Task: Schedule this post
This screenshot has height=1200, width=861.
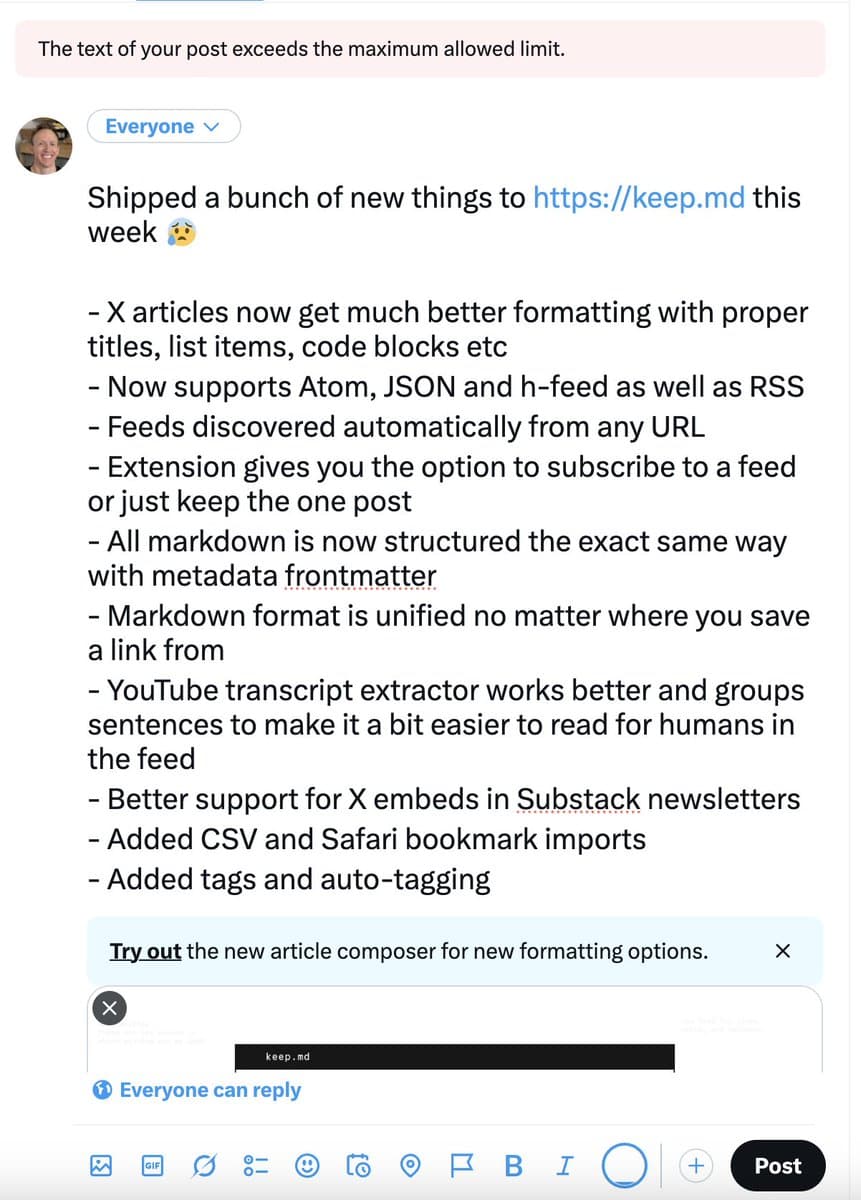Action: [x=358, y=1165]
